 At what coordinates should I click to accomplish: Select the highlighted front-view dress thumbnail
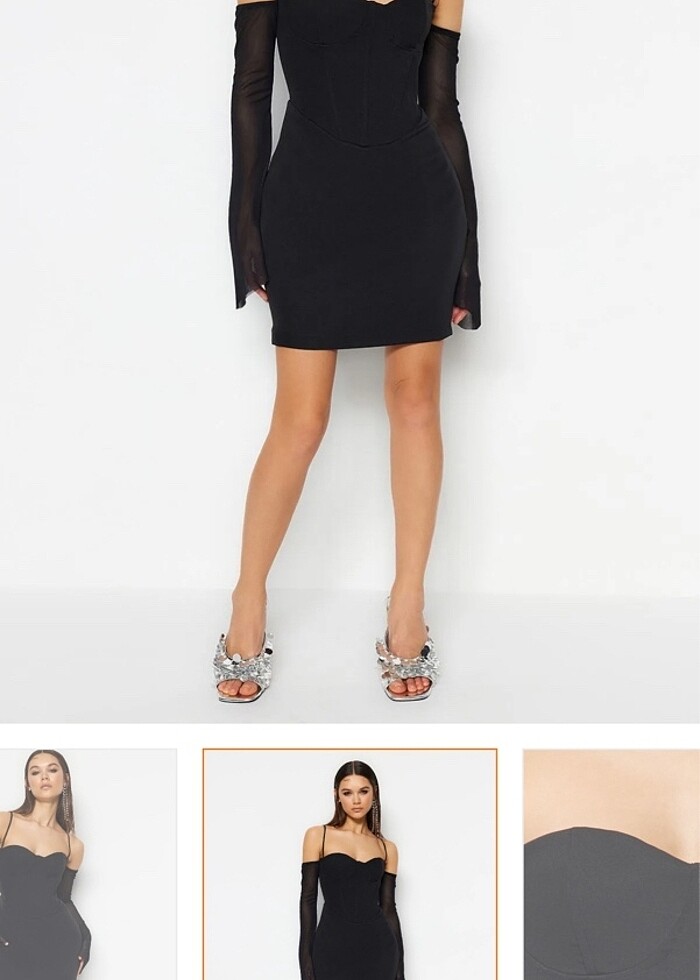click(x=350, y=864)
